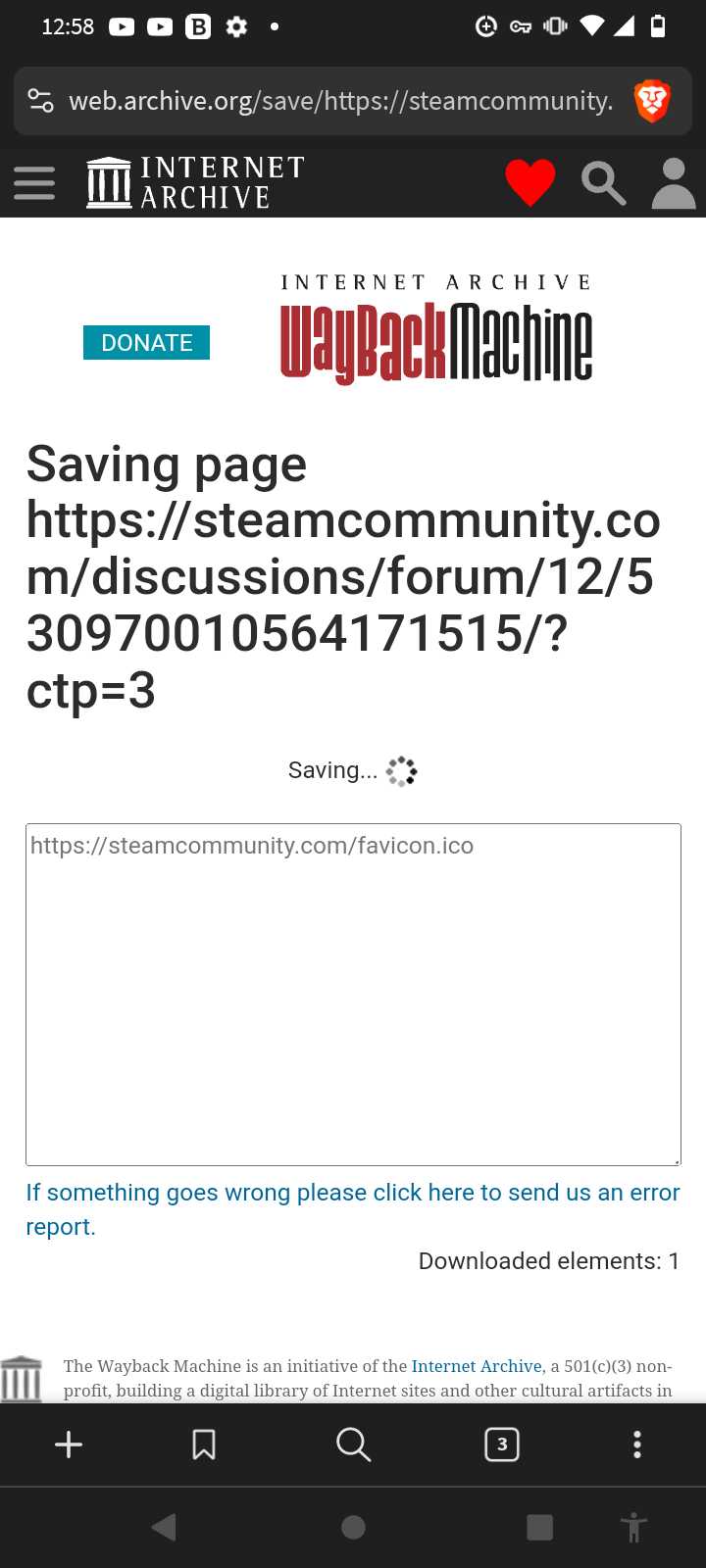Open the Internet Archive hamburger menu
The image size is (706, 1568).
34,183
